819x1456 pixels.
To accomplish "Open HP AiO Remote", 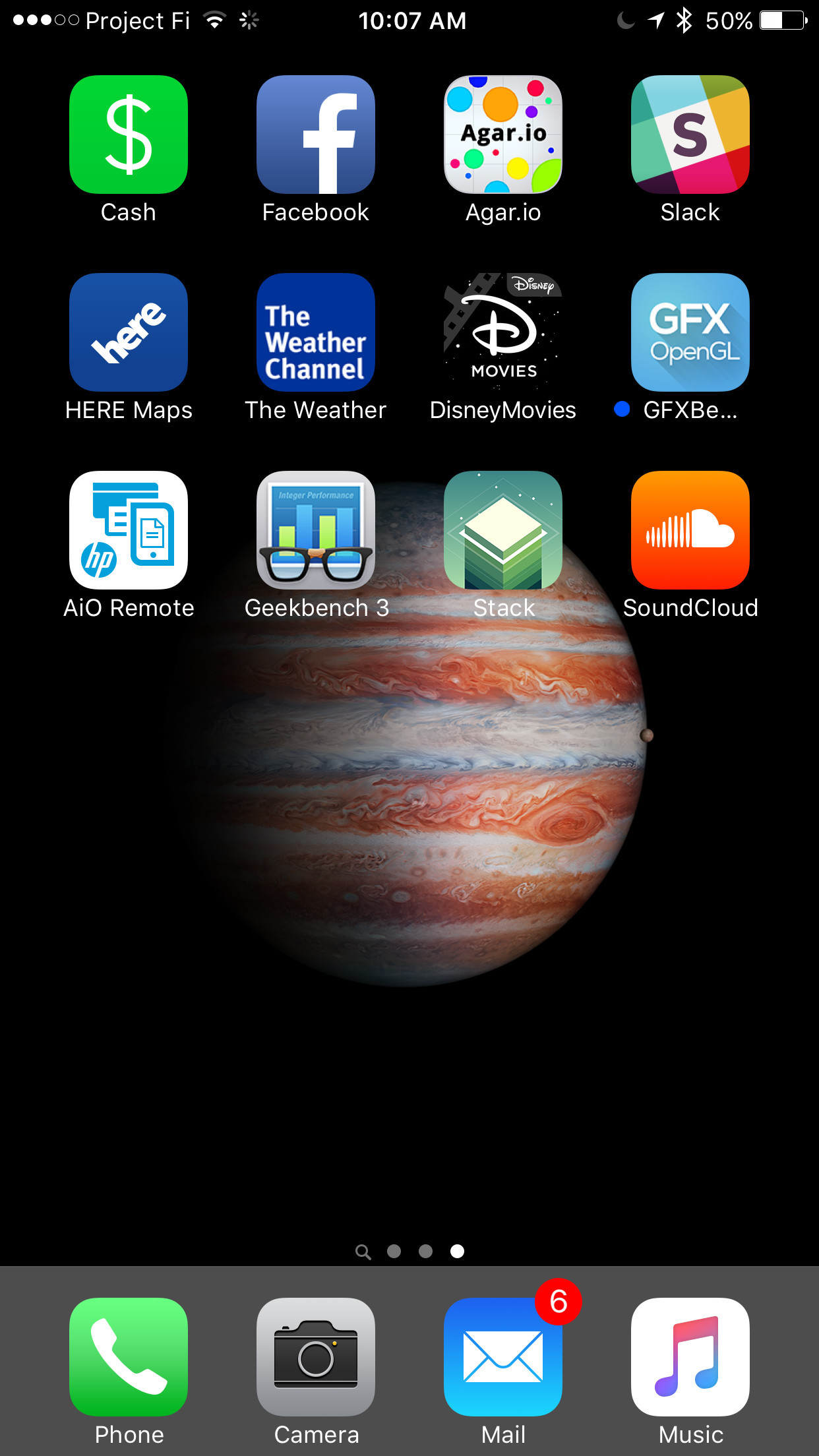I will click(x=129, y=530).
